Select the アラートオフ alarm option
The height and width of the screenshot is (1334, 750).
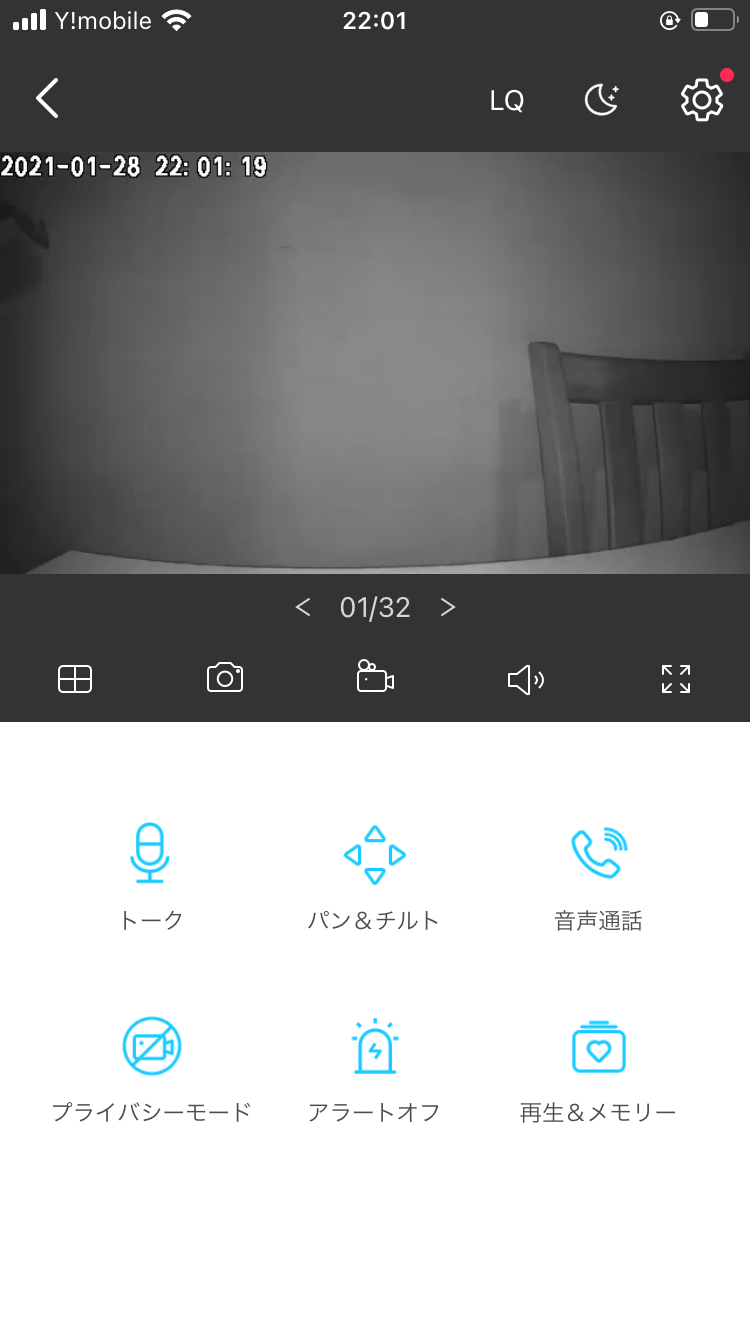374,1047
